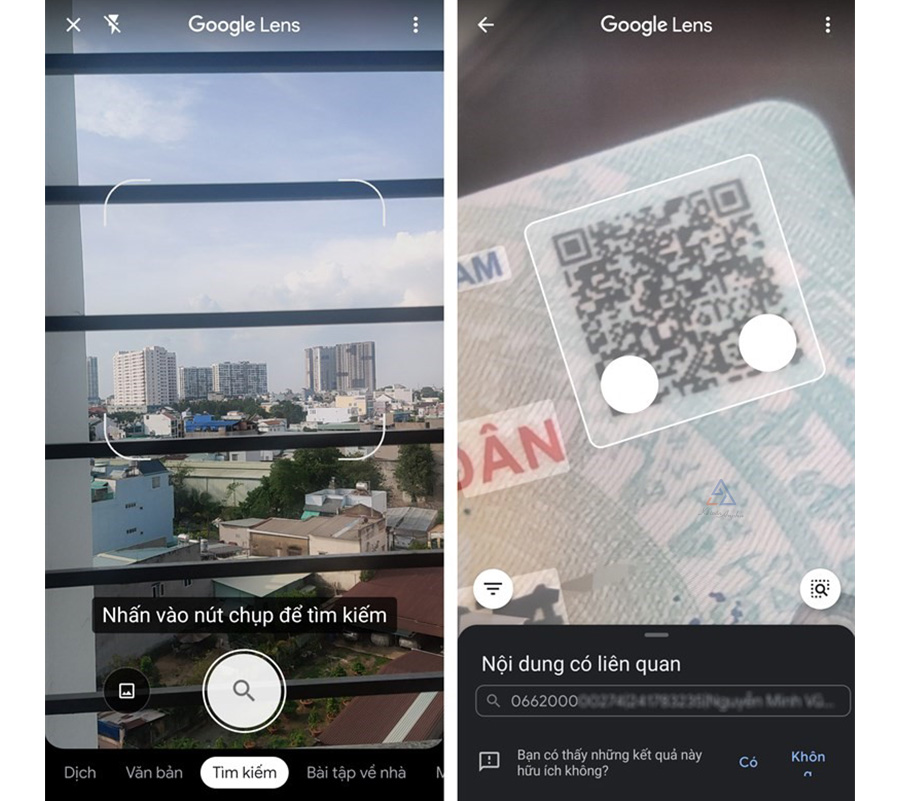This screenshot has height=801, width=900.
Task: Answer Có to the feedback question
Action: click(x=748, y=762)
